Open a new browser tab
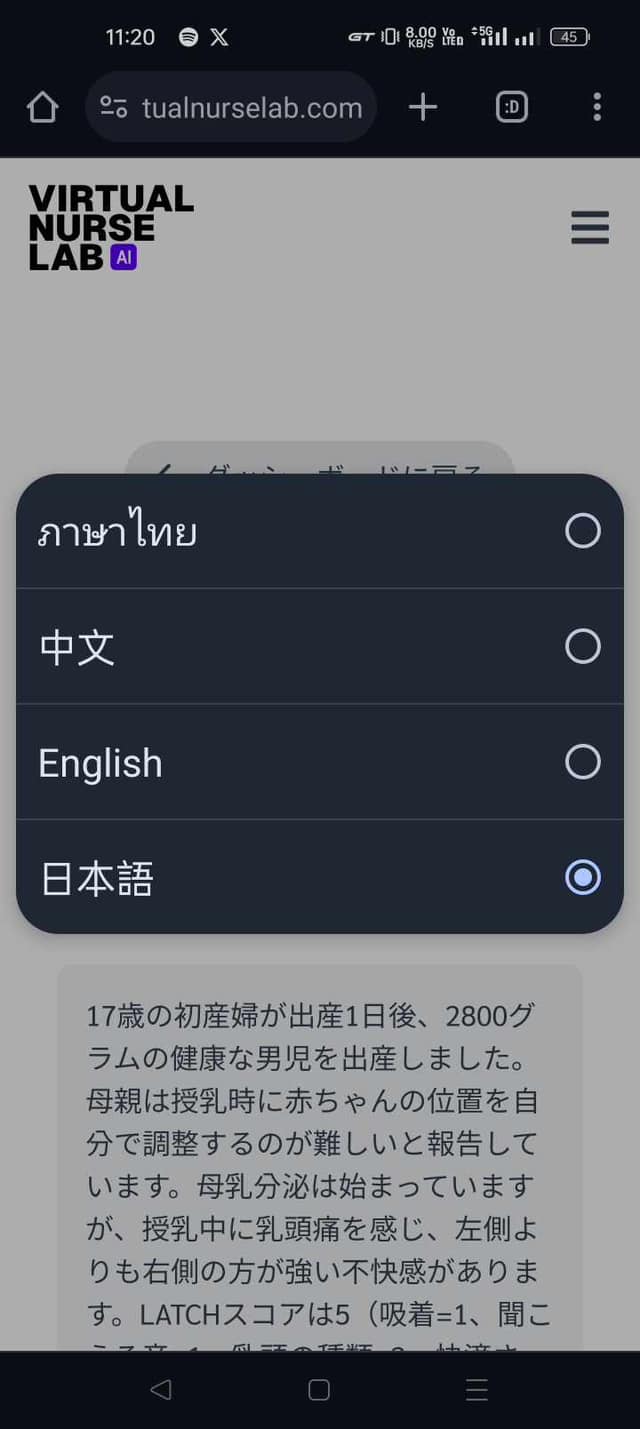 pyautogui.click(x=423, y=107)
